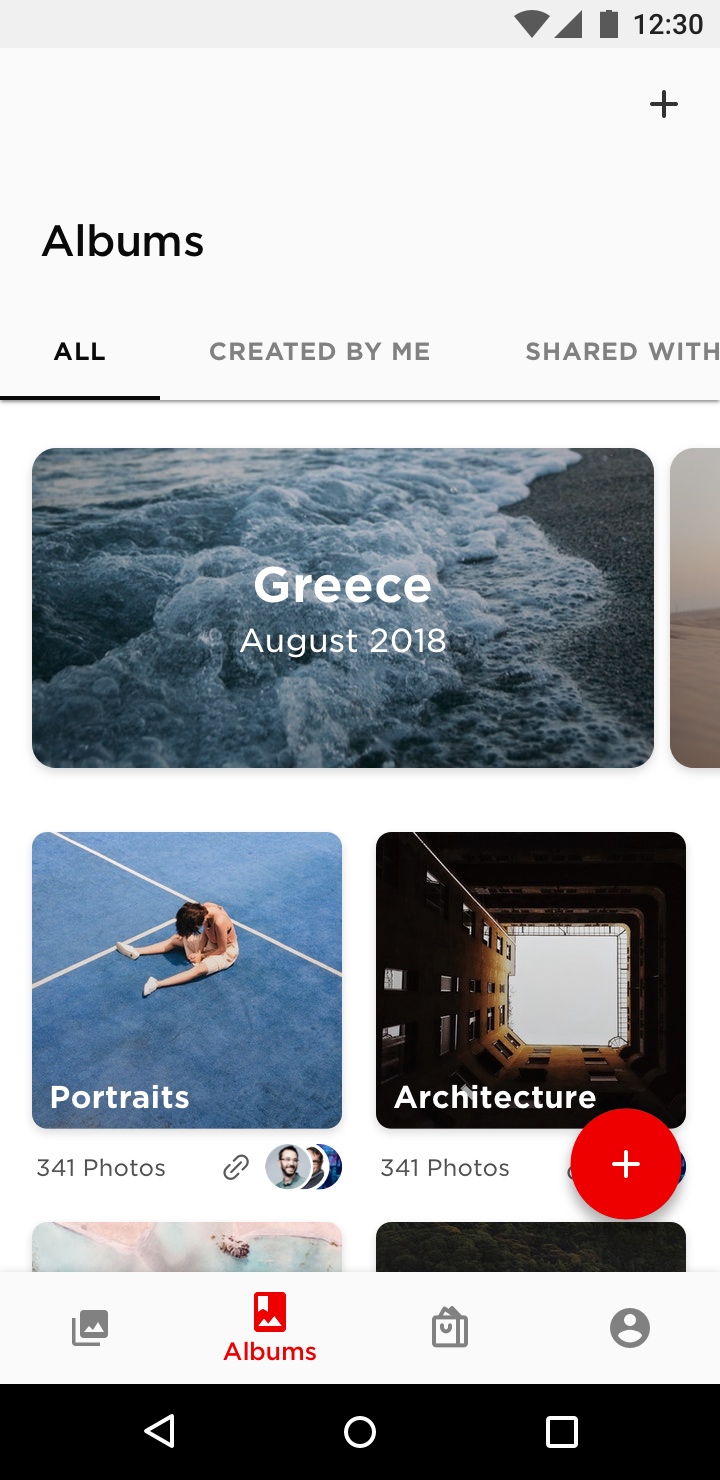720x1480 pixels.
Task: Go to the photos gallery tab
Action: [90, 1328]
